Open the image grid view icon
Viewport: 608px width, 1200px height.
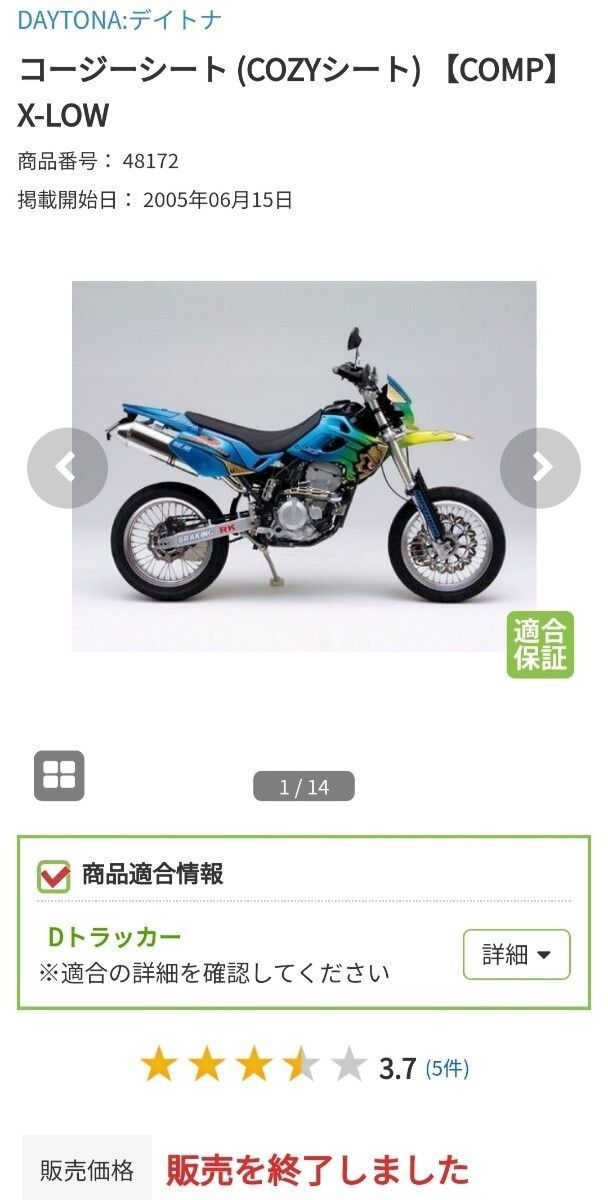pyautogui.click(x=60, y=775)
